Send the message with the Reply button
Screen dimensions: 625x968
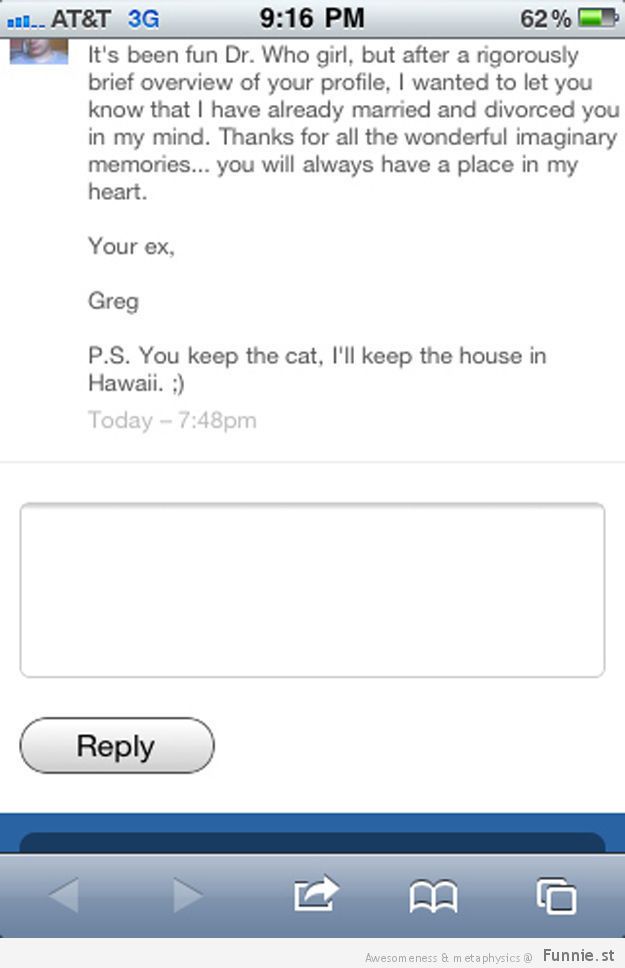point(117,746)
